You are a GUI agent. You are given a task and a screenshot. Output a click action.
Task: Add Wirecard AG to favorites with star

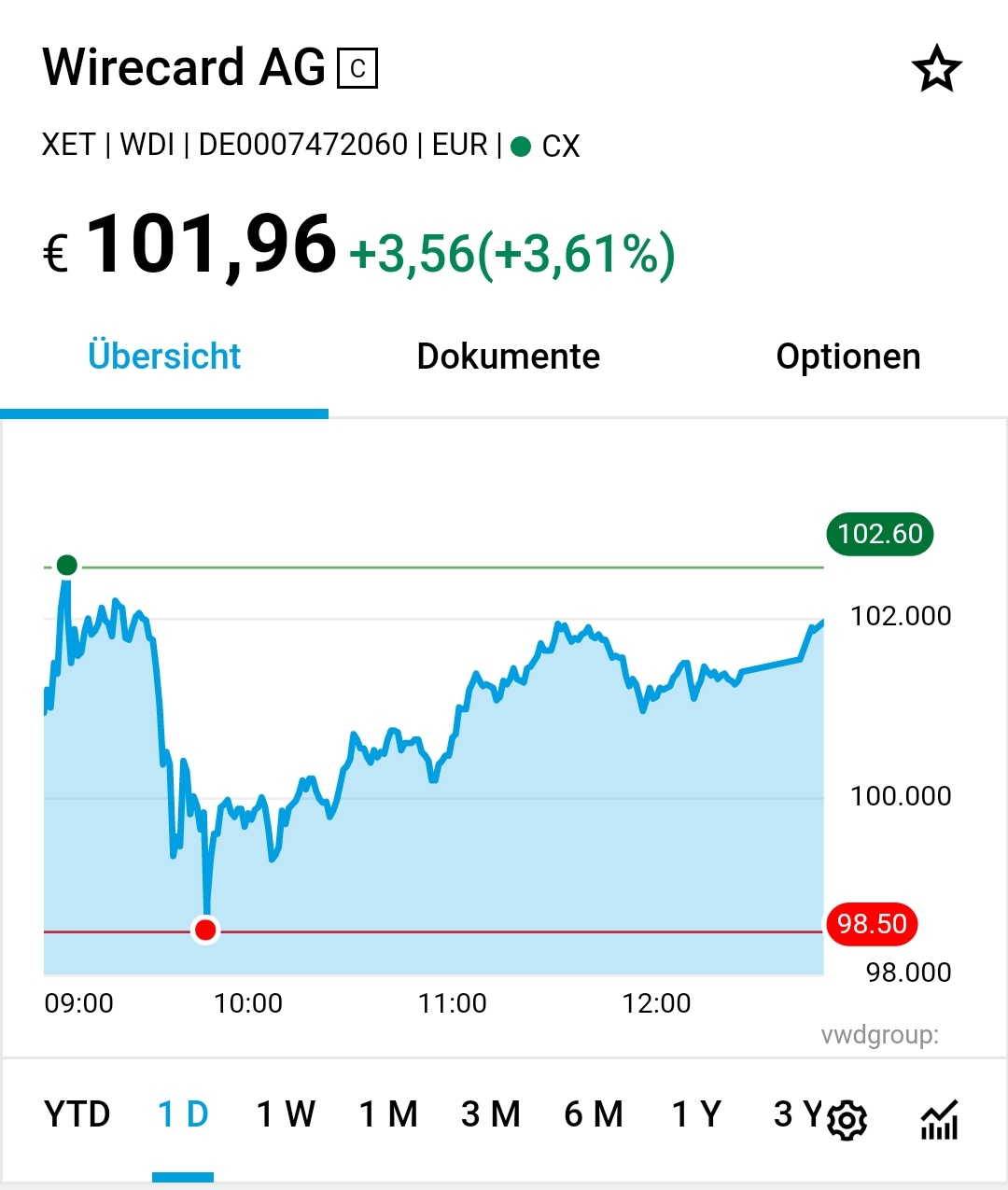pos(936,71)
